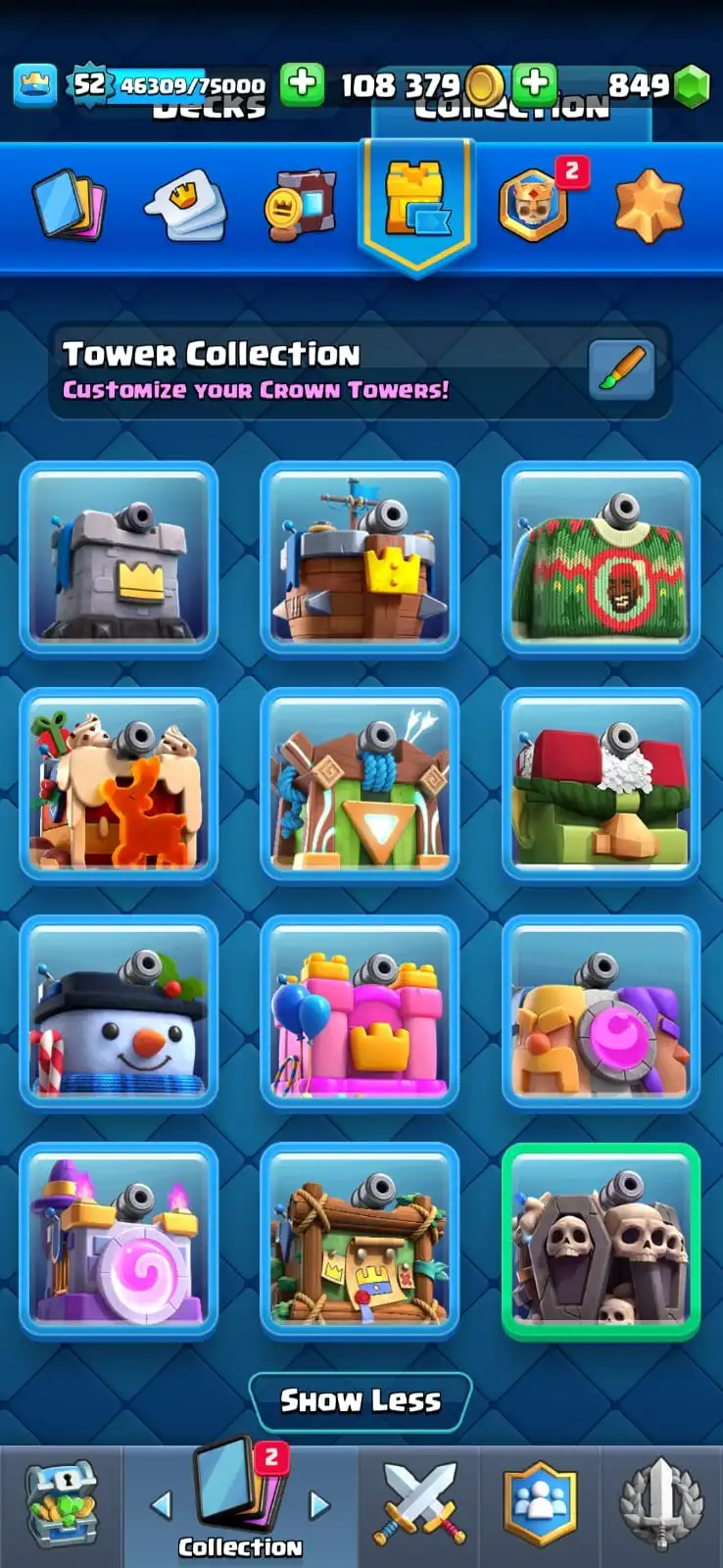Add gold with the plus button

[x=303, y=85]
